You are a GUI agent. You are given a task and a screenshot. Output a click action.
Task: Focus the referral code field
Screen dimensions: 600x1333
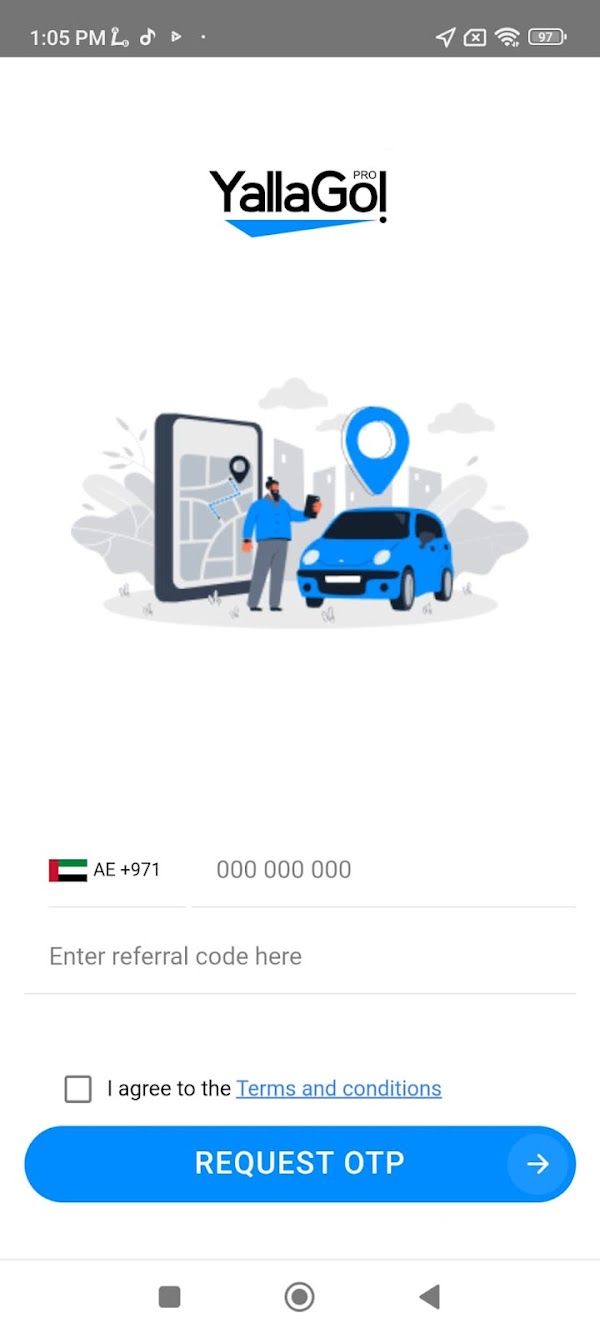tap(298, 956)
